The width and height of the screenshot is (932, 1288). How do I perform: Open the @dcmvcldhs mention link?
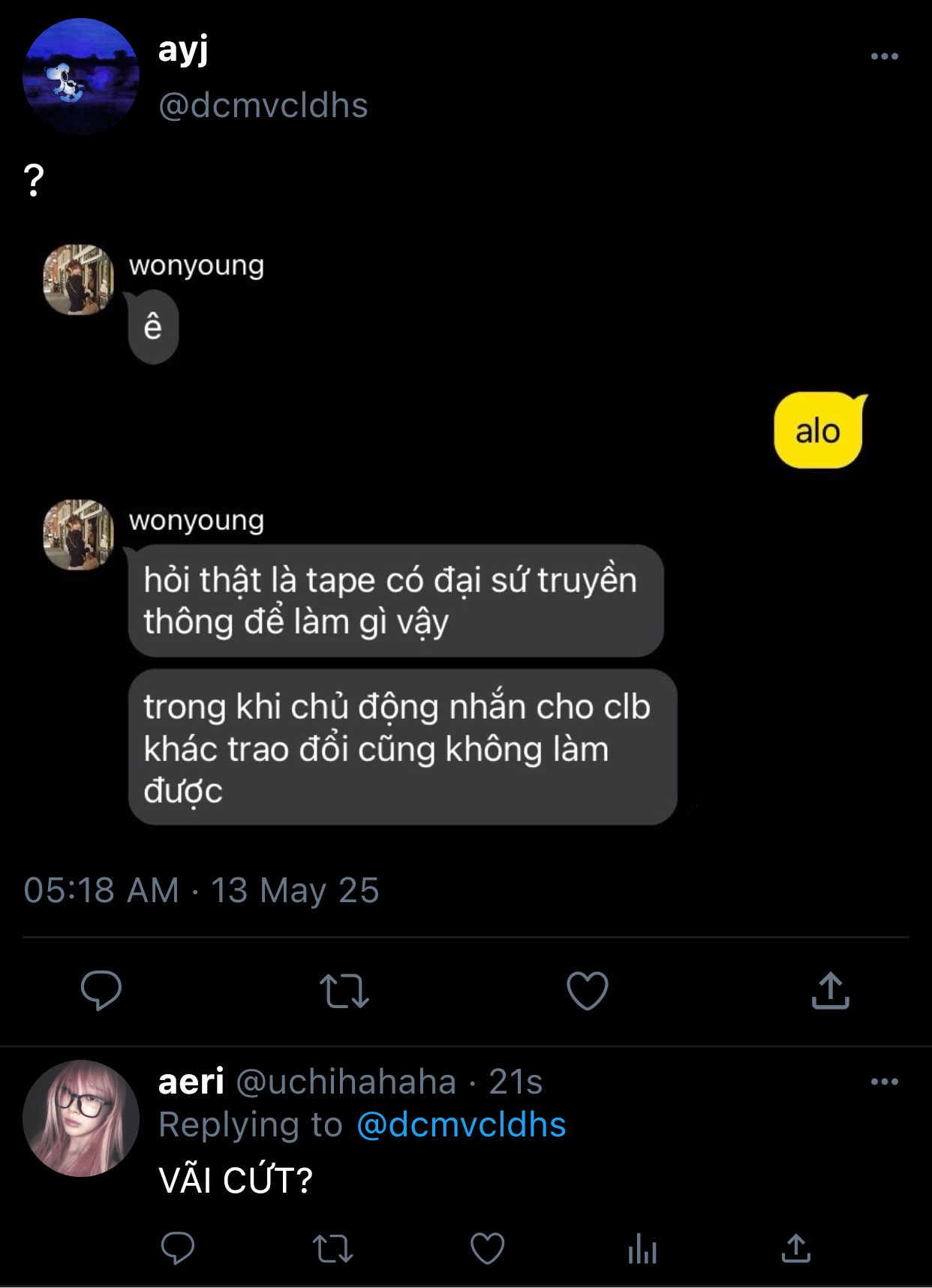point(461,1124)
